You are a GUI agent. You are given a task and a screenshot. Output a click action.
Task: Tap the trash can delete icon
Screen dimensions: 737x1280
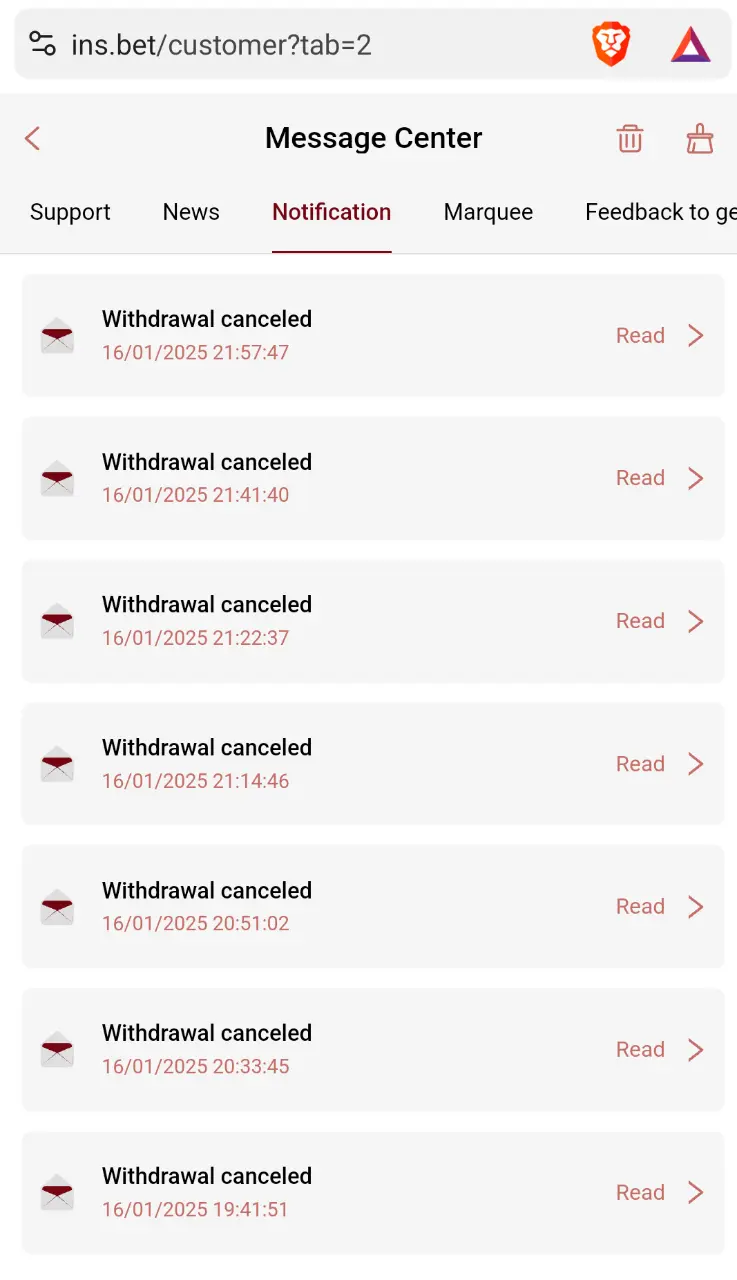point(630,139)
